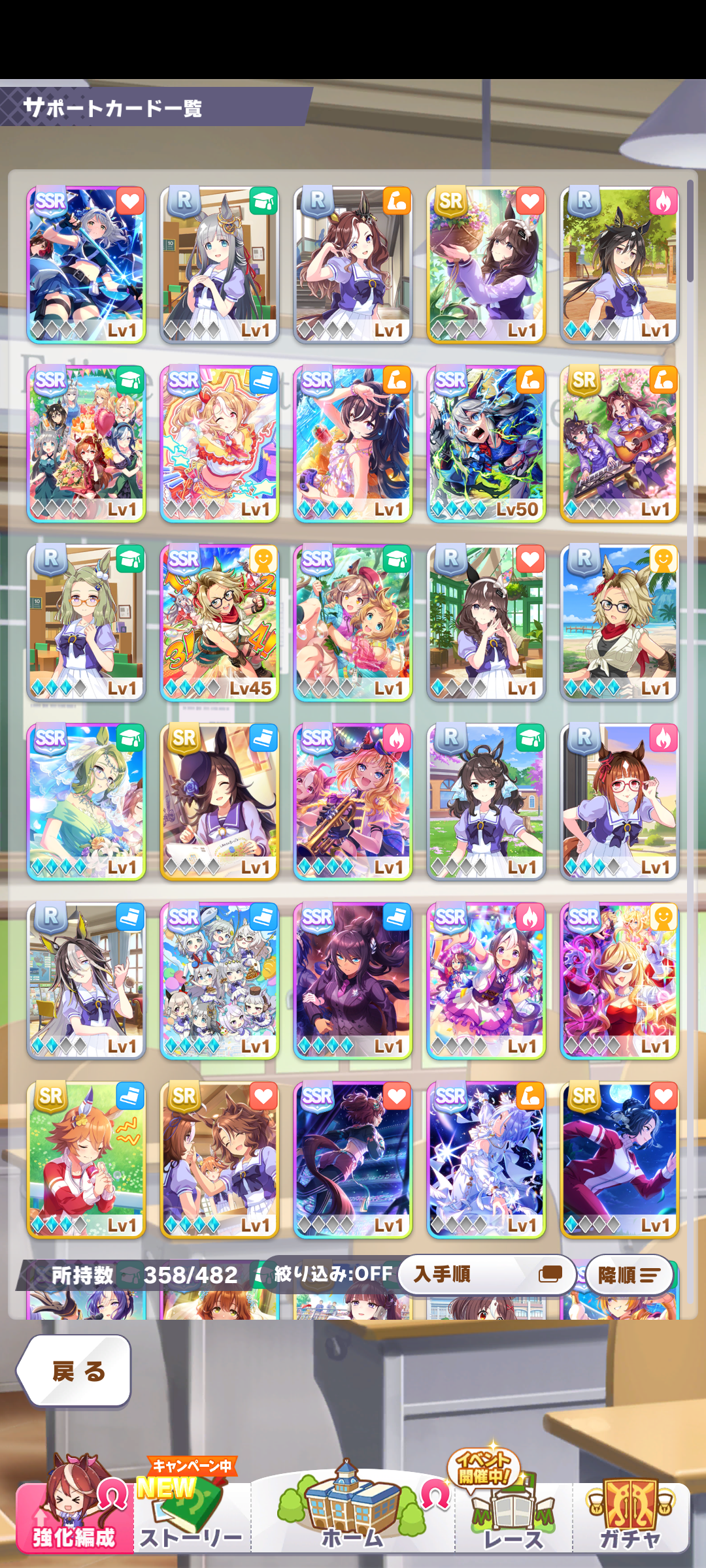Viewport: 706px width, 1568px height.
Task: Switch to the レース tab
Action: point(514,1511)
